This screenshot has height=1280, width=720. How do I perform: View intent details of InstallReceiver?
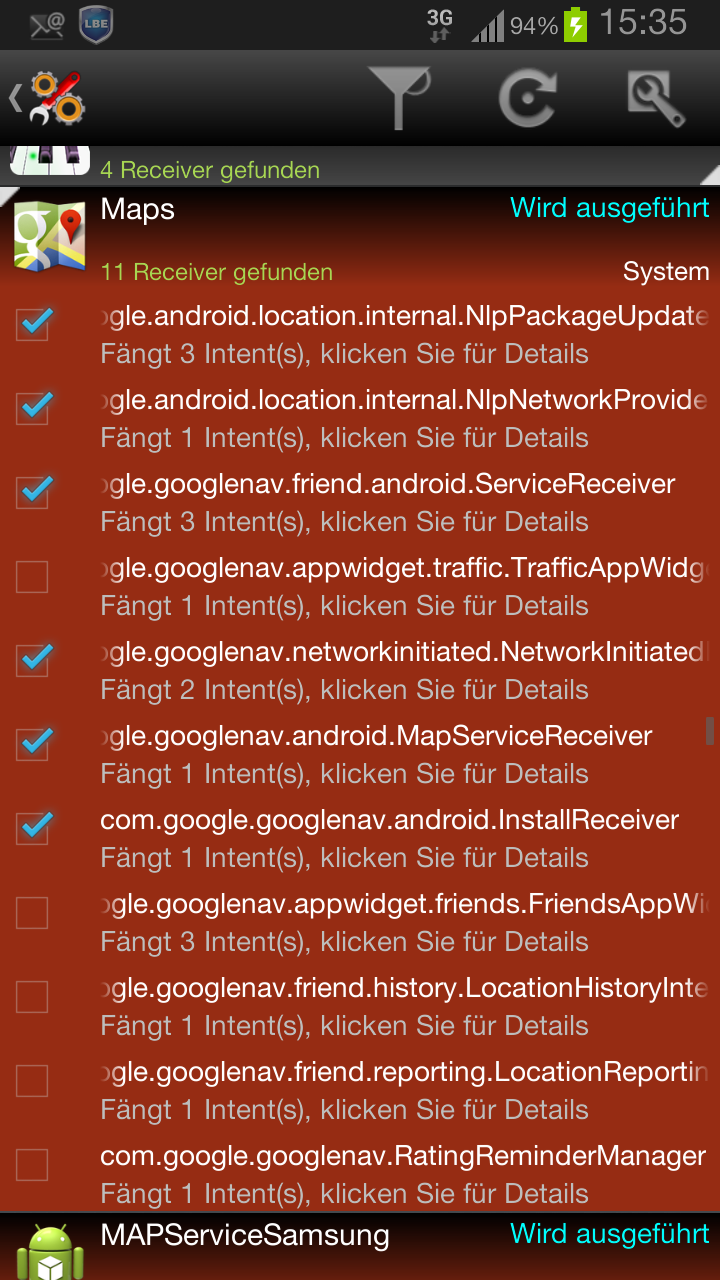point(390,839)
